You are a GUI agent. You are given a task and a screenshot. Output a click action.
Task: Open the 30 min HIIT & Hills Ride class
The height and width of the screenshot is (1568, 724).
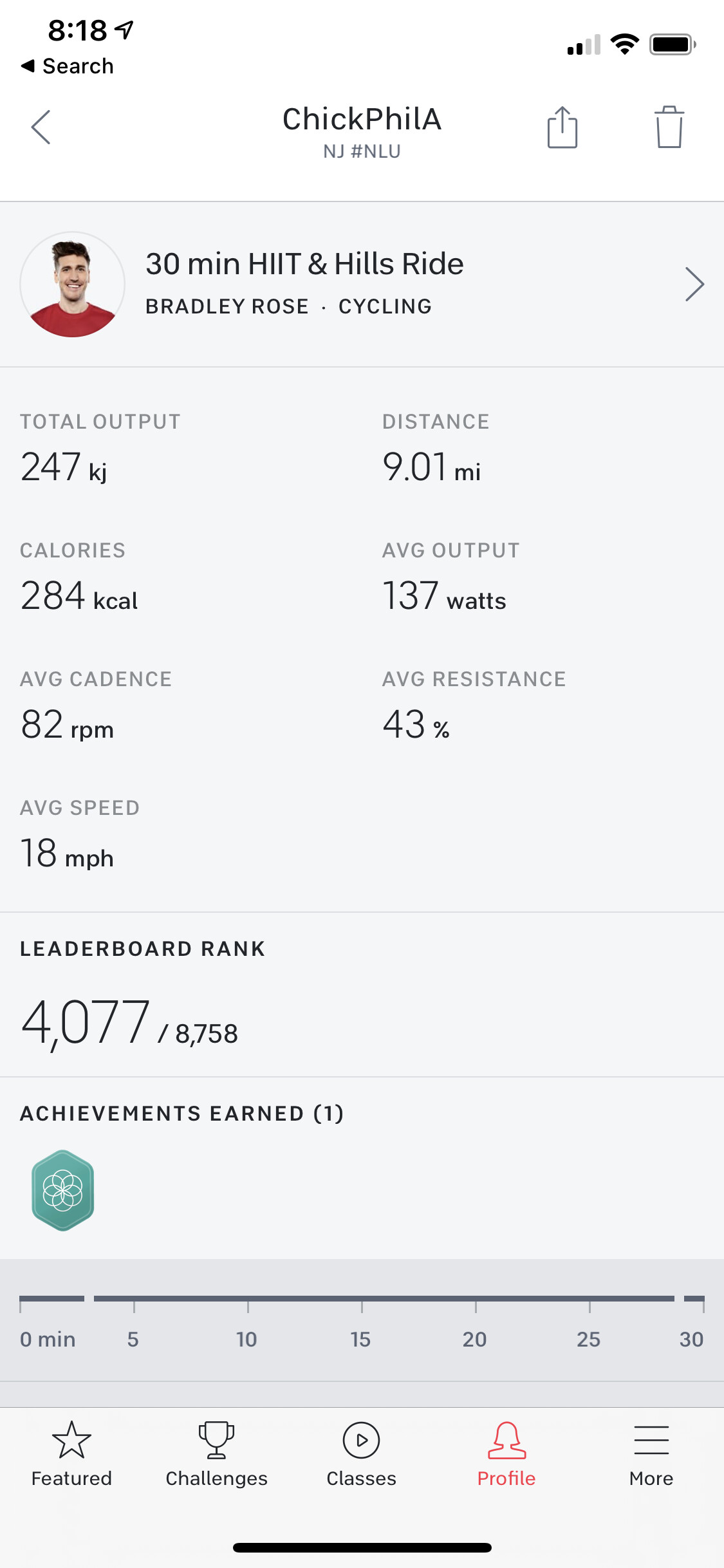click(x=362, y=284)
